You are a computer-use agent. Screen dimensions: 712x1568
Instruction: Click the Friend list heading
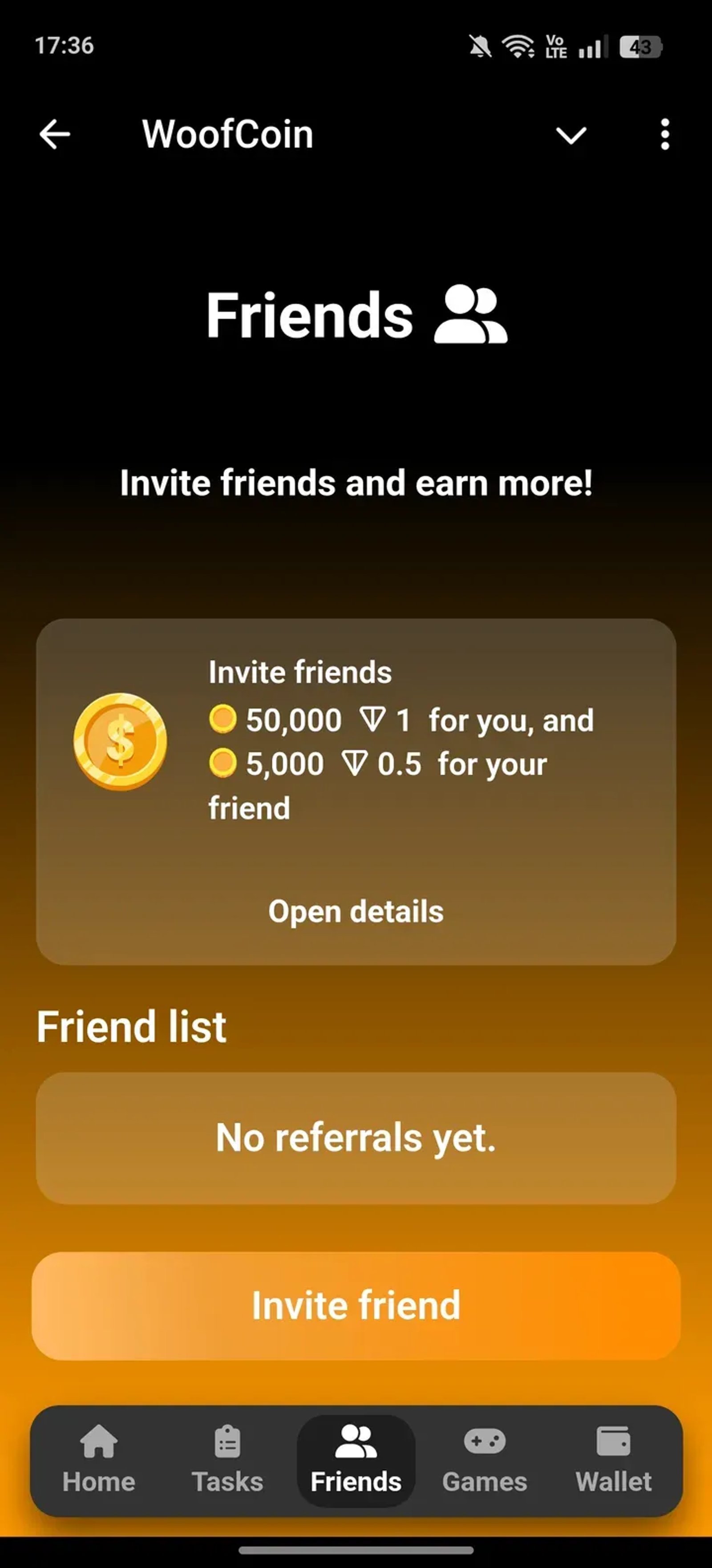pyautogui.click(x=131, y=1026)
